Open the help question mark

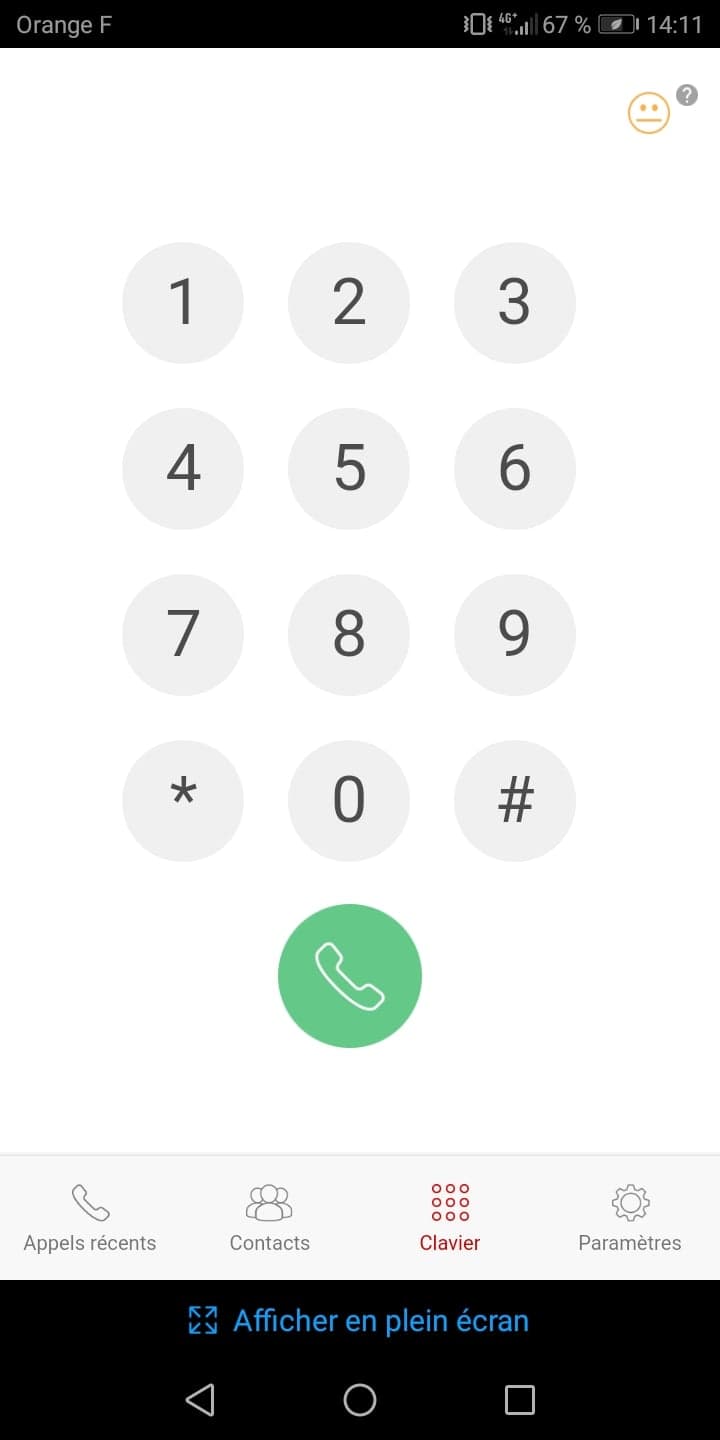pos(687,95)
